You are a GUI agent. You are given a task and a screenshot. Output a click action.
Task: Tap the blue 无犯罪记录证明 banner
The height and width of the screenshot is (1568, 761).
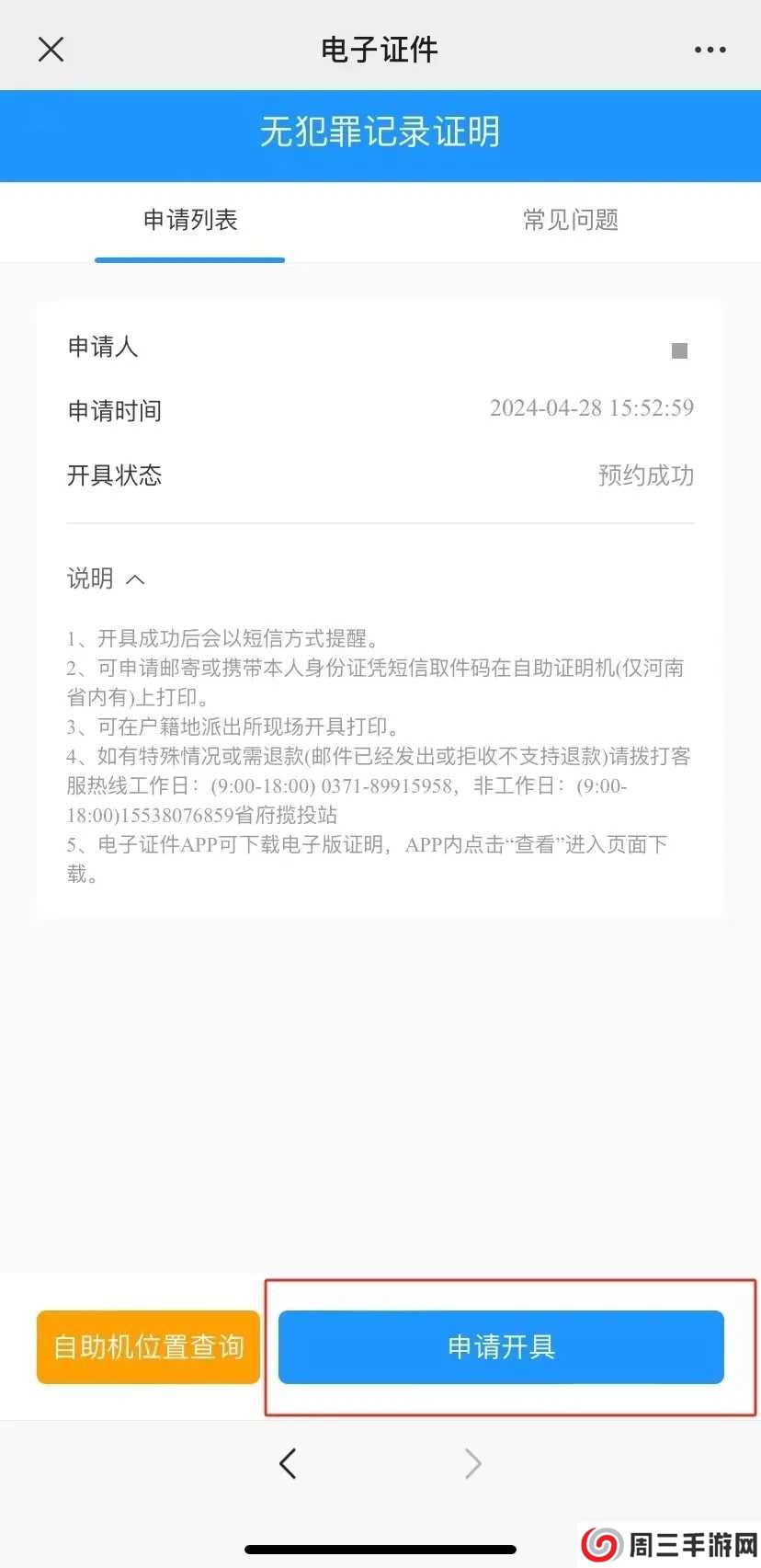380,134
